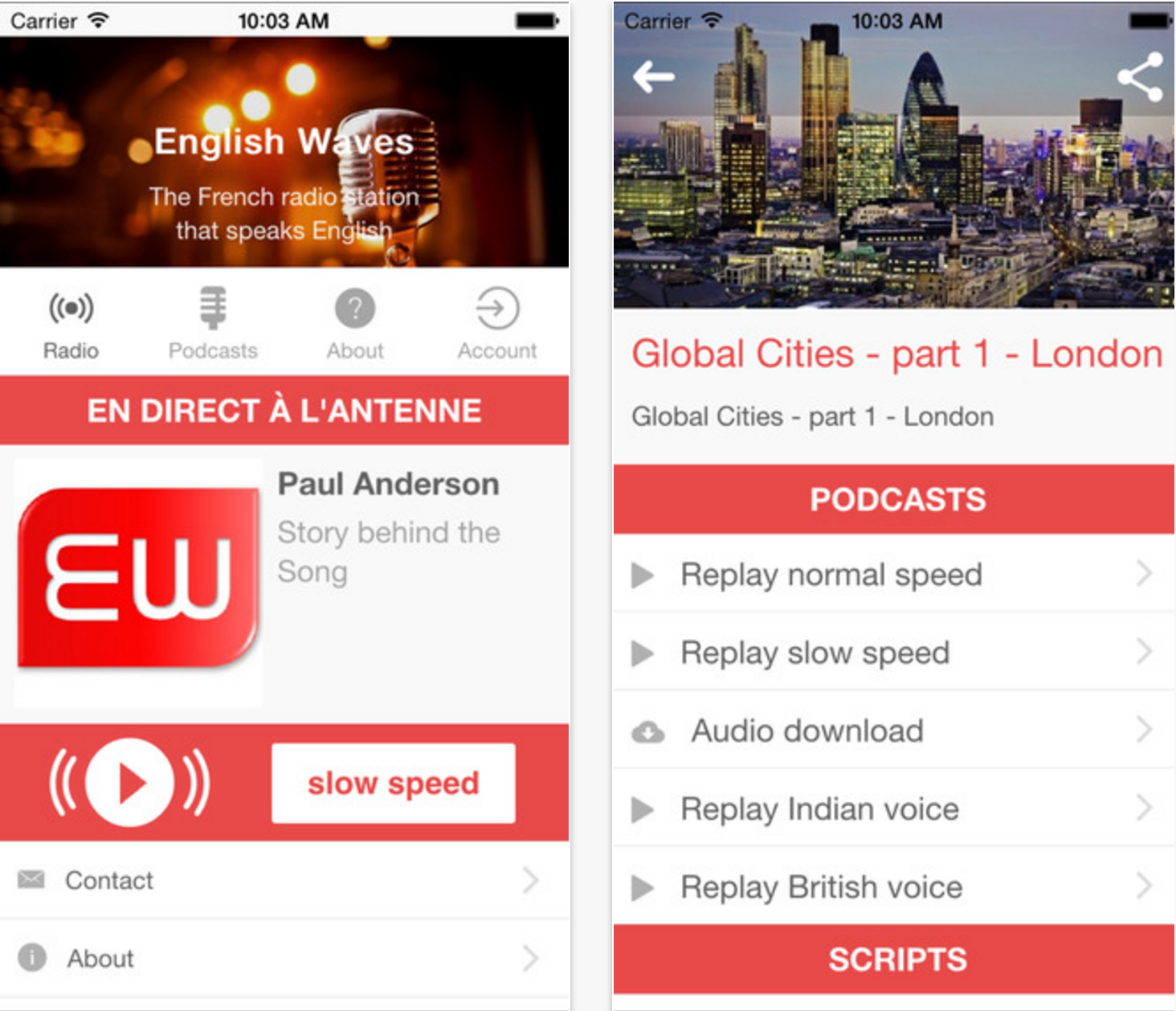This screenshot has width=1176, height=1011.
Task: Play Replay slow speed
Action: pos(893,653)
